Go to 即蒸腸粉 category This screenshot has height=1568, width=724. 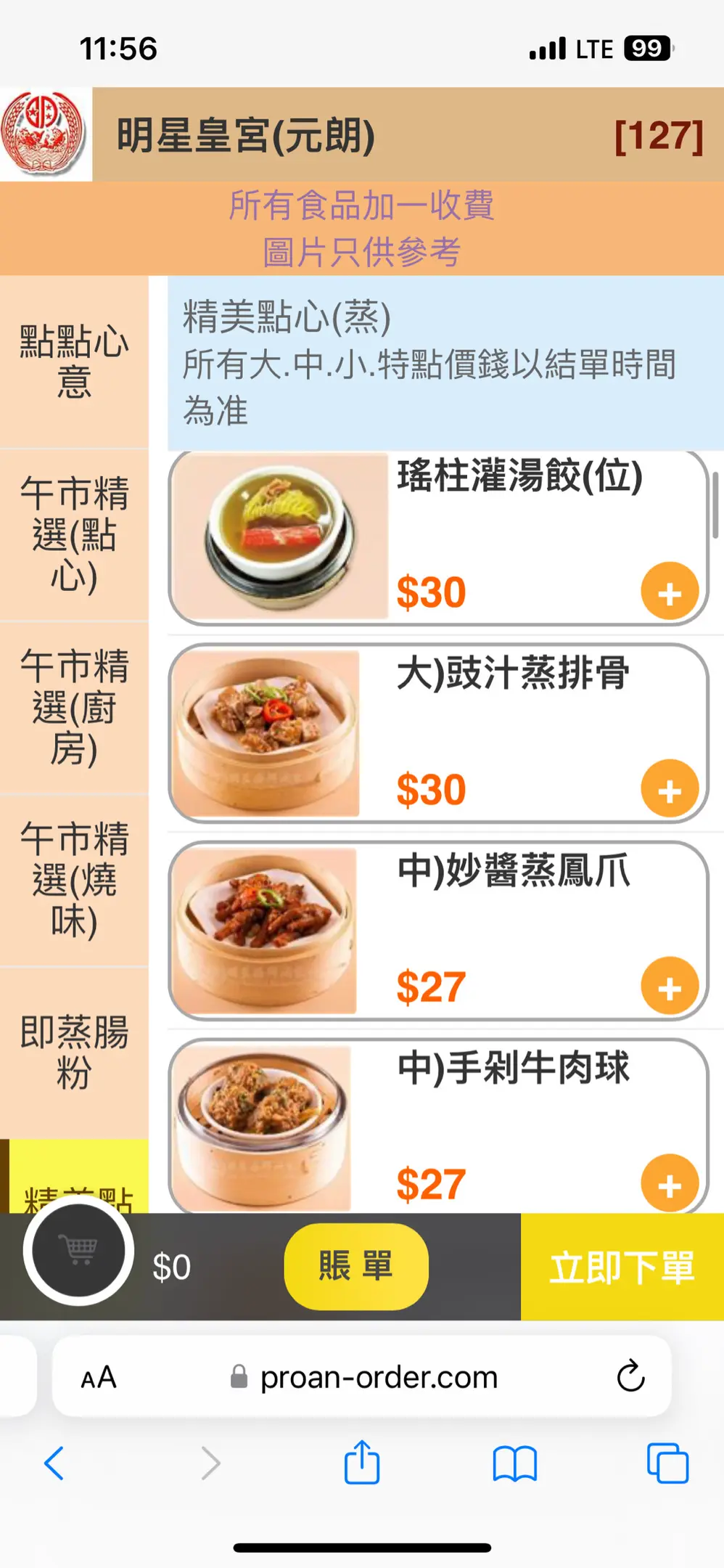pyautogui.click(x=74, y=1053)
